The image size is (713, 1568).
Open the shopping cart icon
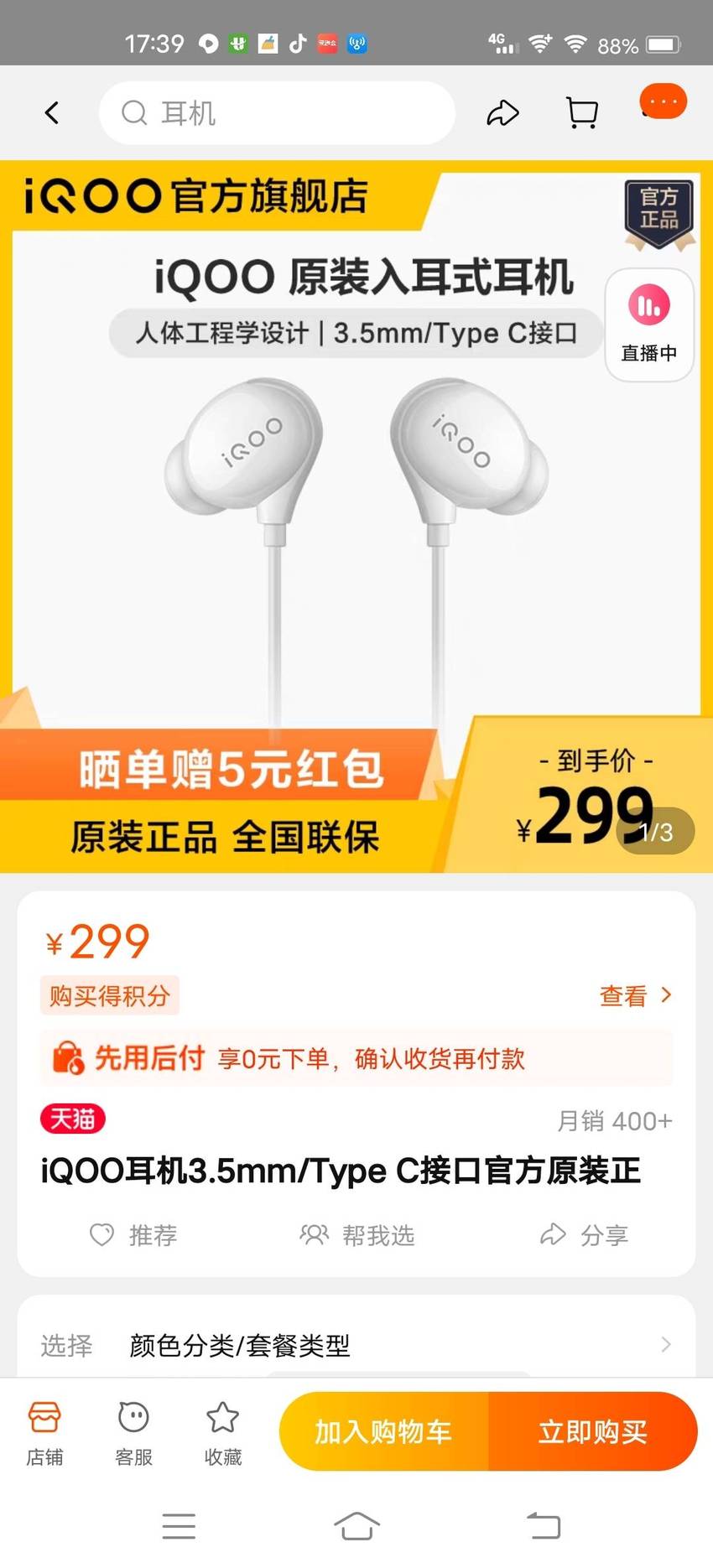click(581, 112)
